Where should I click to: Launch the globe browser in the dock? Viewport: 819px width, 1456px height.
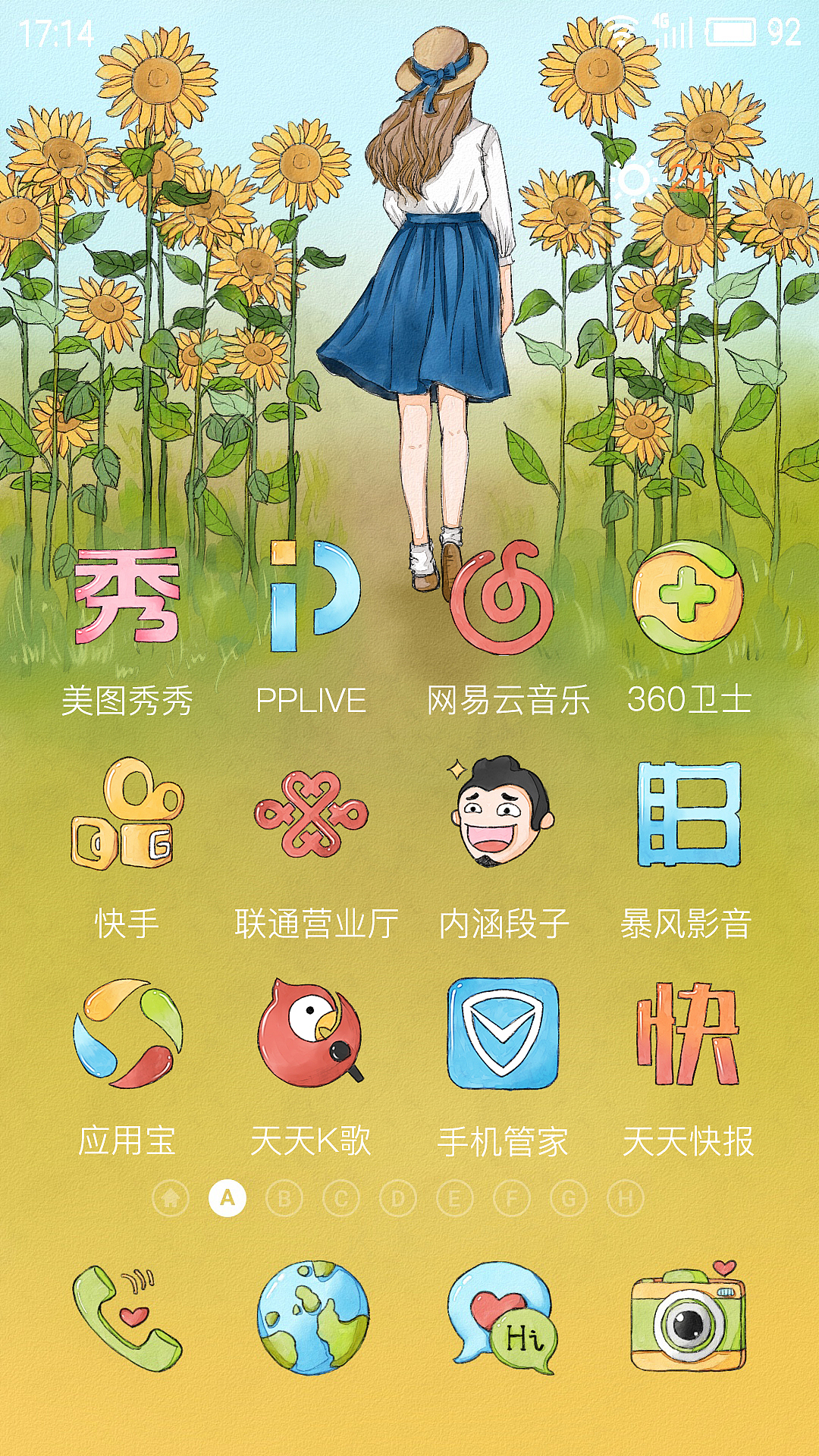click(x=313, y=1318)
